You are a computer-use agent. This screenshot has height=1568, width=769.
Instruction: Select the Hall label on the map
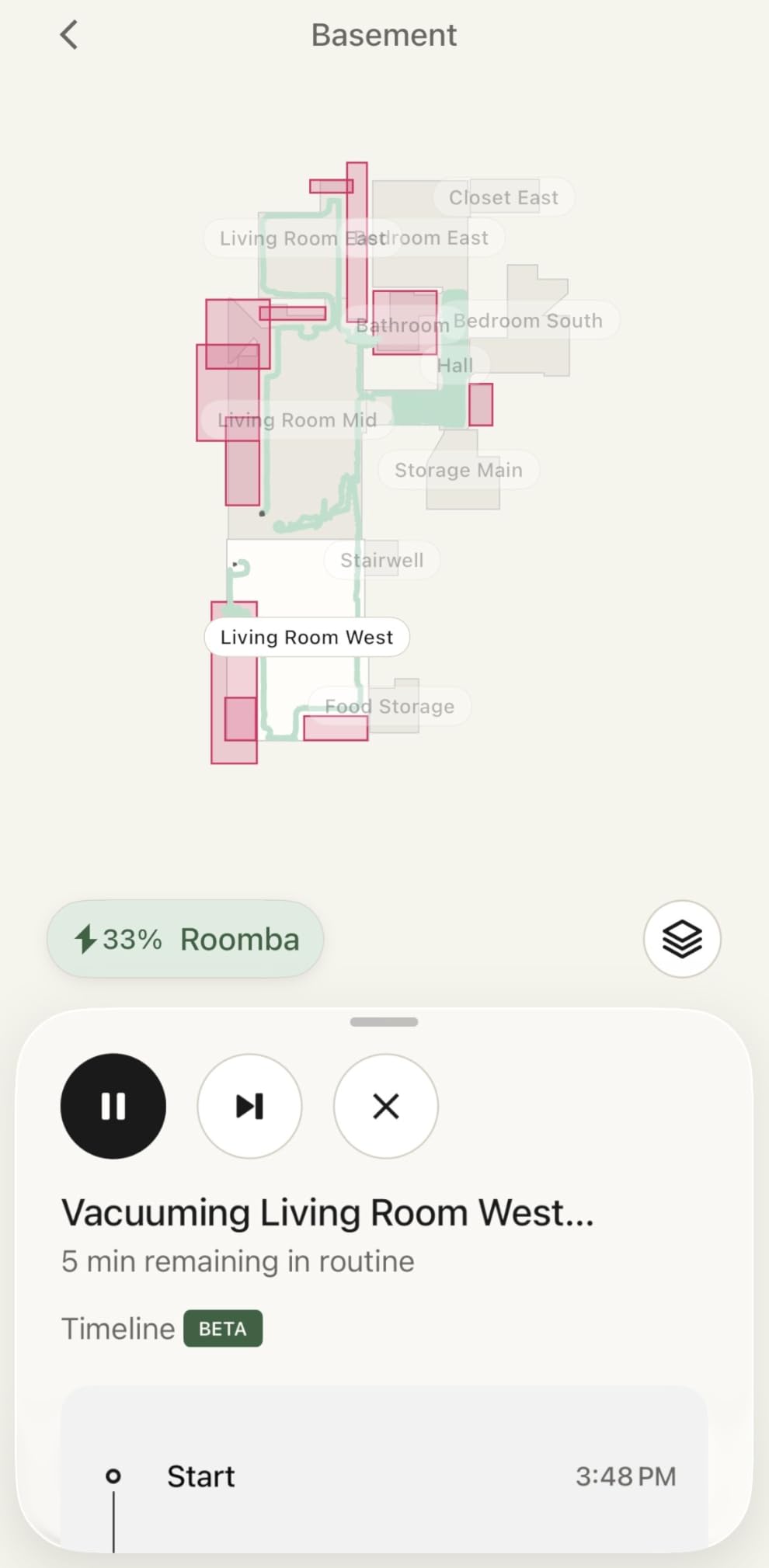(454, 366)
